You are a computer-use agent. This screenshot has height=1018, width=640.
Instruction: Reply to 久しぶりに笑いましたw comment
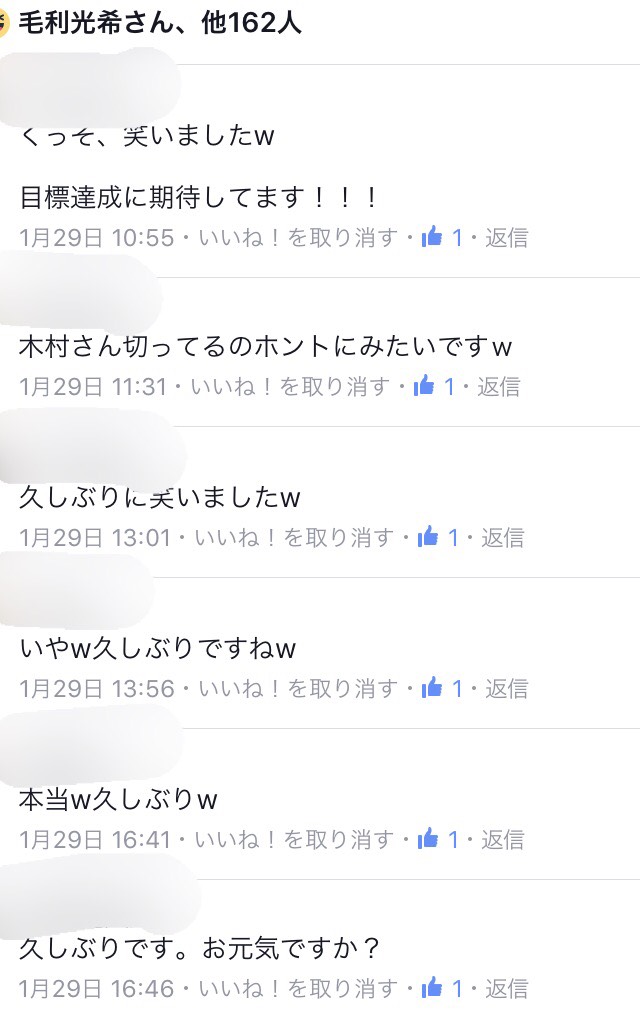(503, 538)
